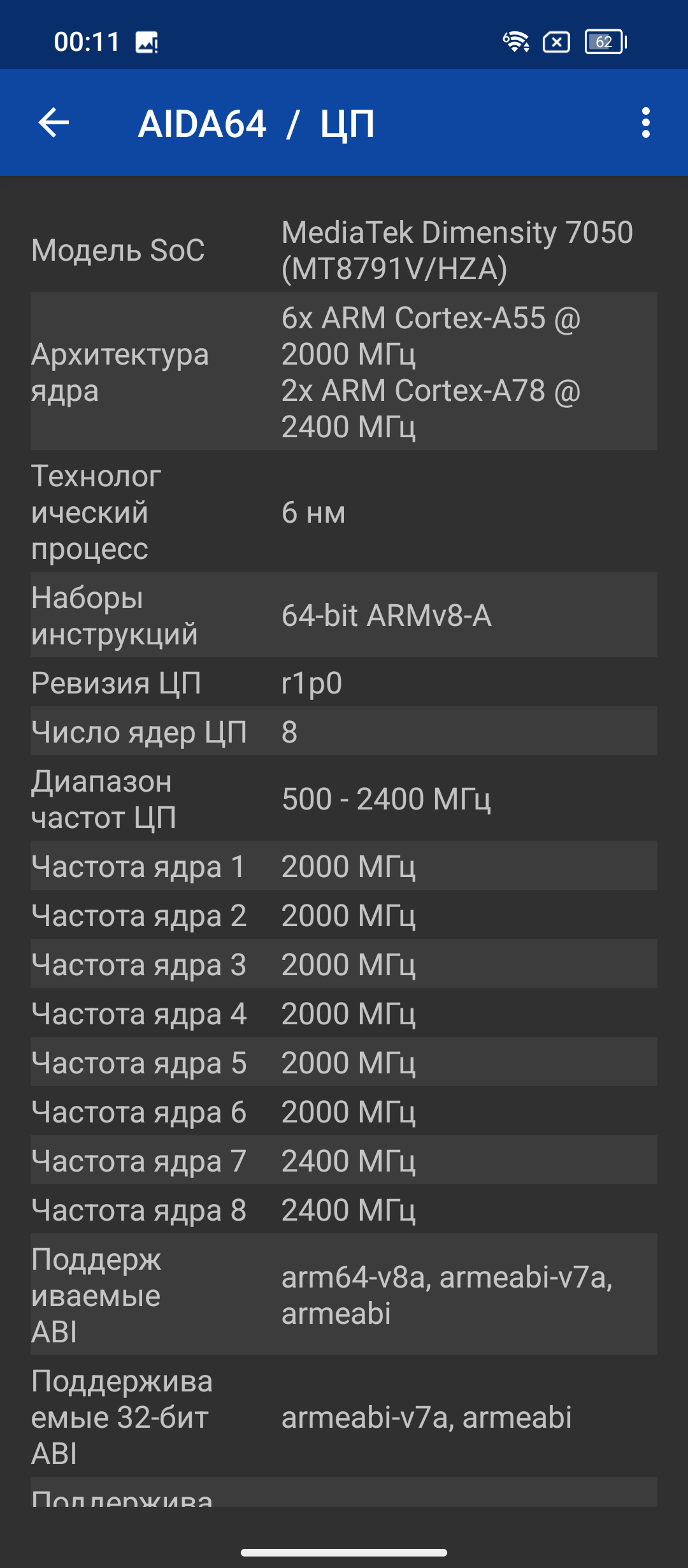
Task: Go back from the AIDA64 ЦП page
Action: tap(54, 122)
